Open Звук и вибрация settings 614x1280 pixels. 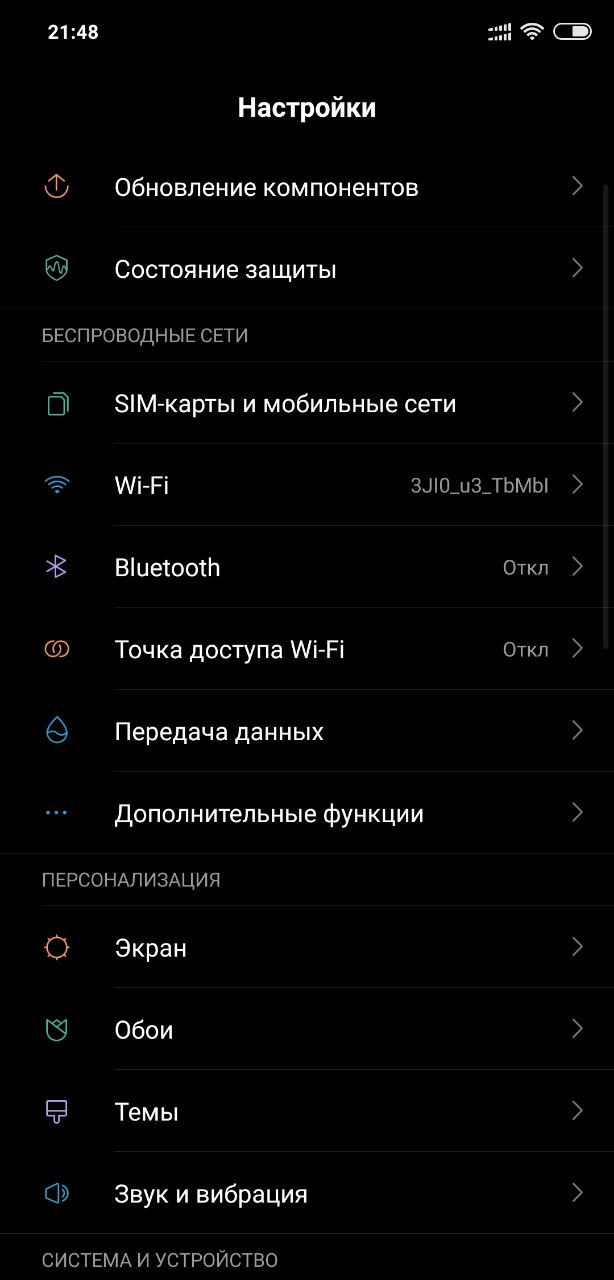pos(307,1194)
